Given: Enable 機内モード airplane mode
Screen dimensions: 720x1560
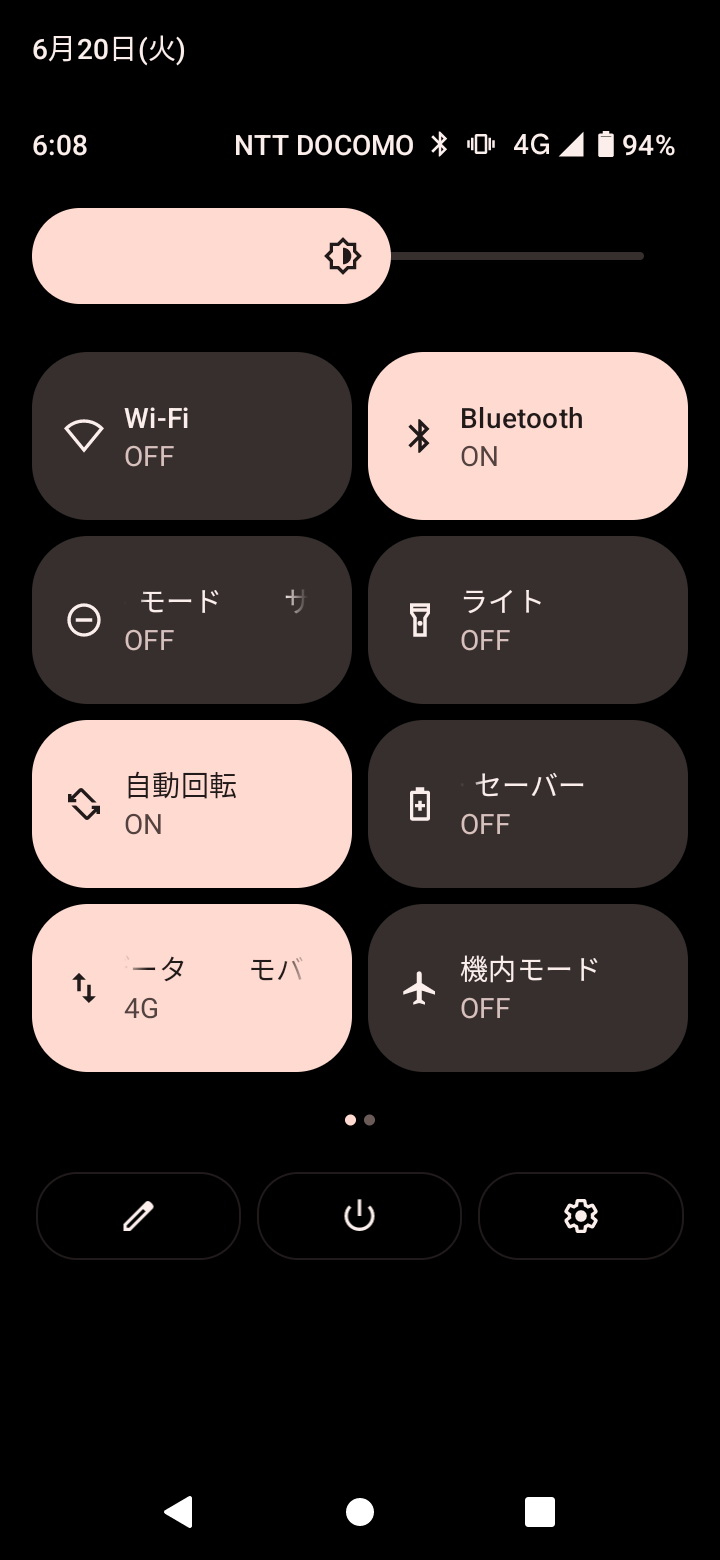Looking at the screenshot, I should (527, 987).
